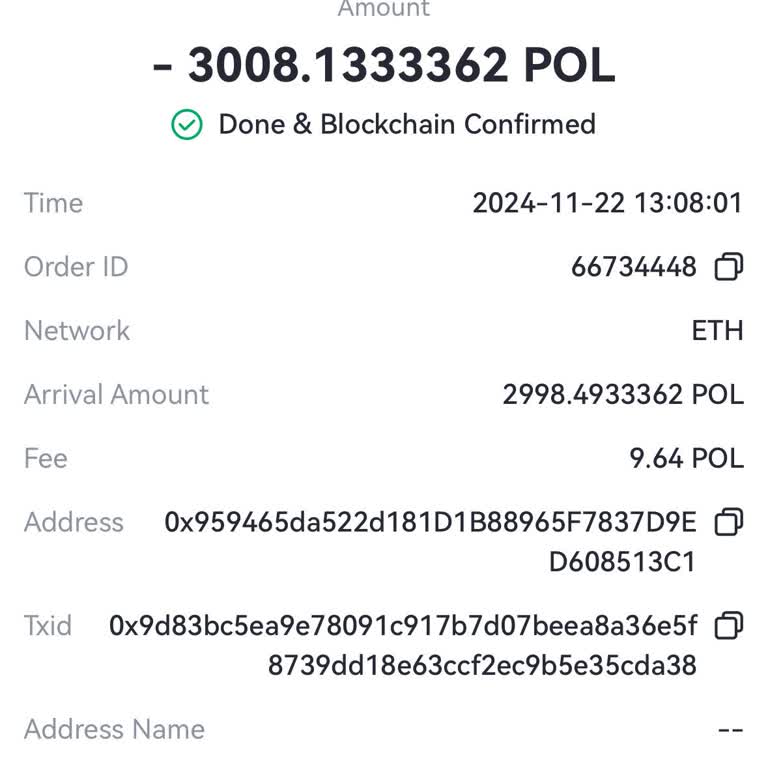Copy the withdrawal address
The image size is (768, 768).
729,522
